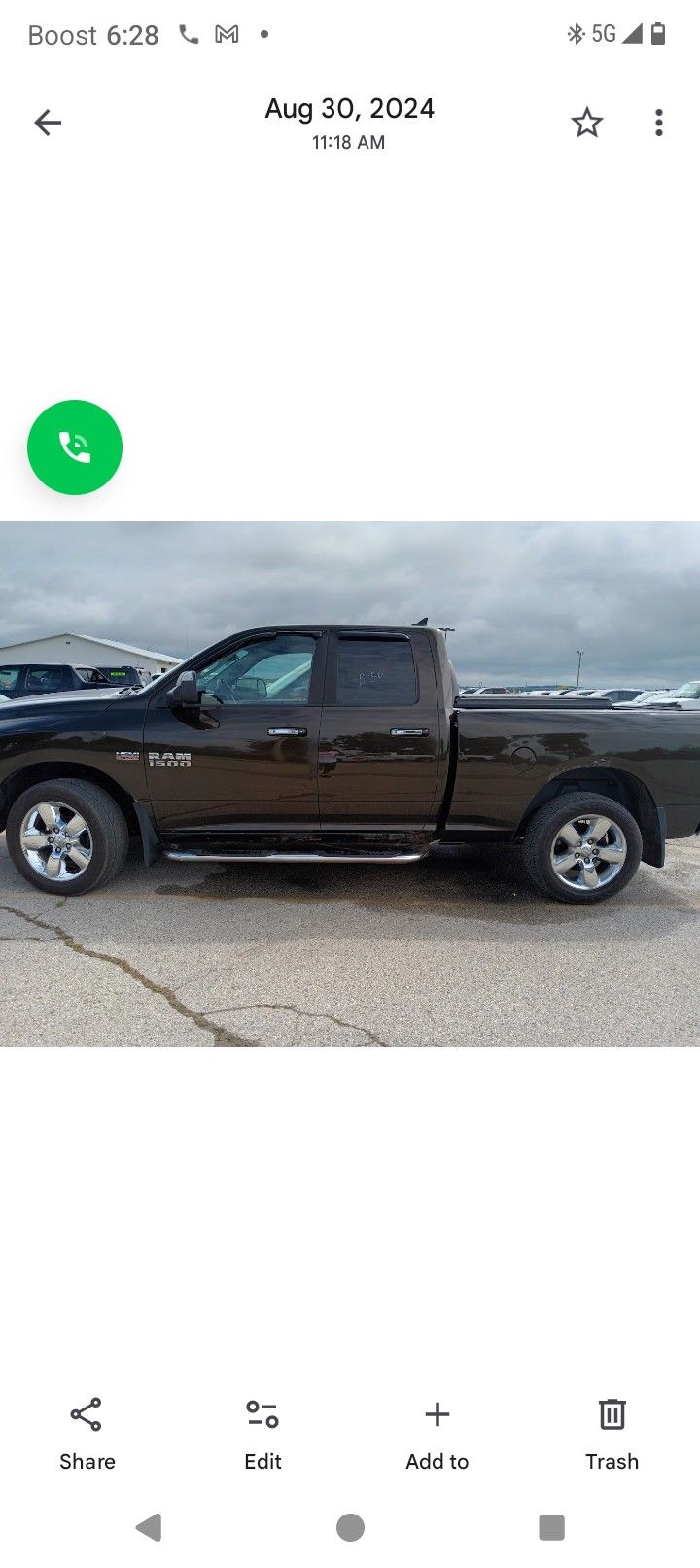Go to the home screen
The height and width of the screenshot is (1568, 700).
point(350,1527)
